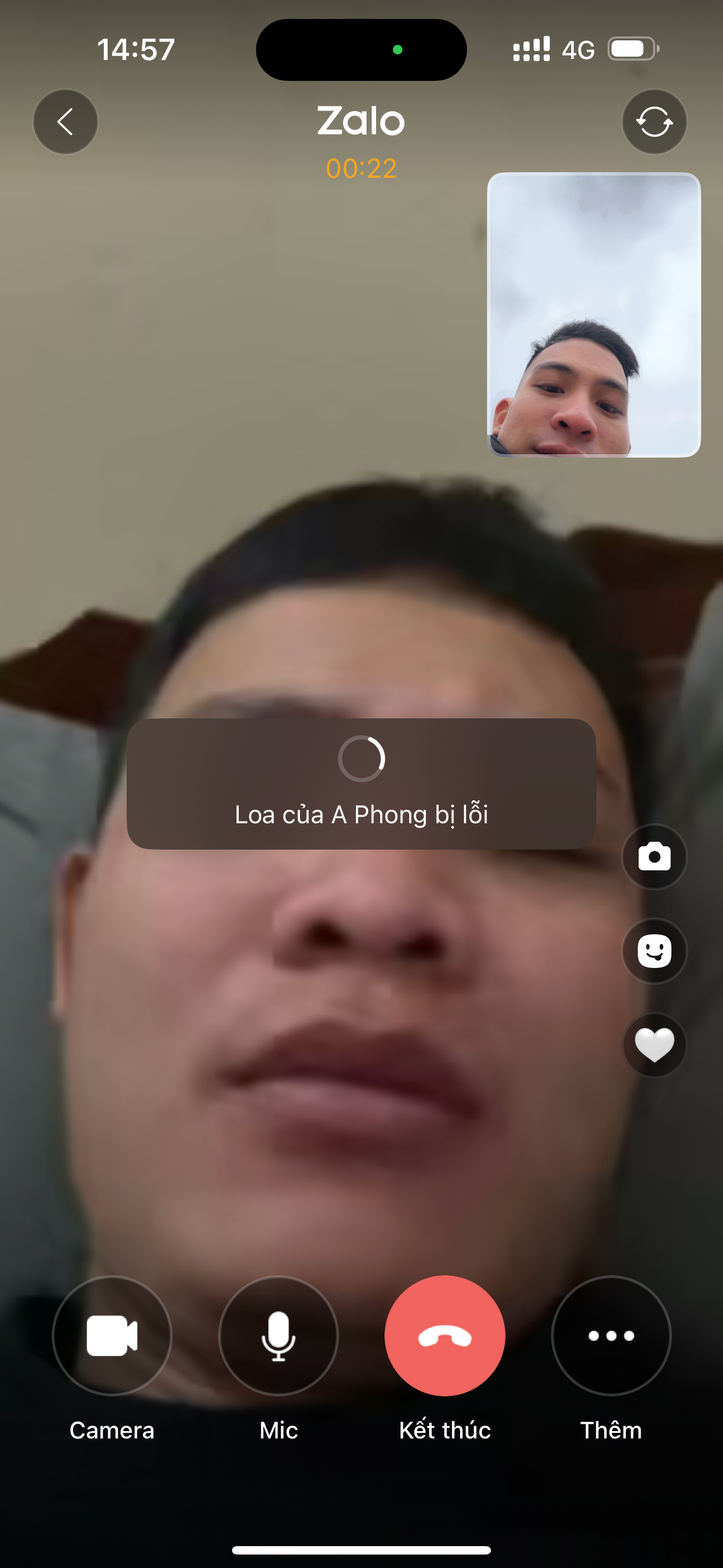End the call with Kết thúc
Image resolution: width=723 pixels, height=1568 pixels.
[445, 1336]
